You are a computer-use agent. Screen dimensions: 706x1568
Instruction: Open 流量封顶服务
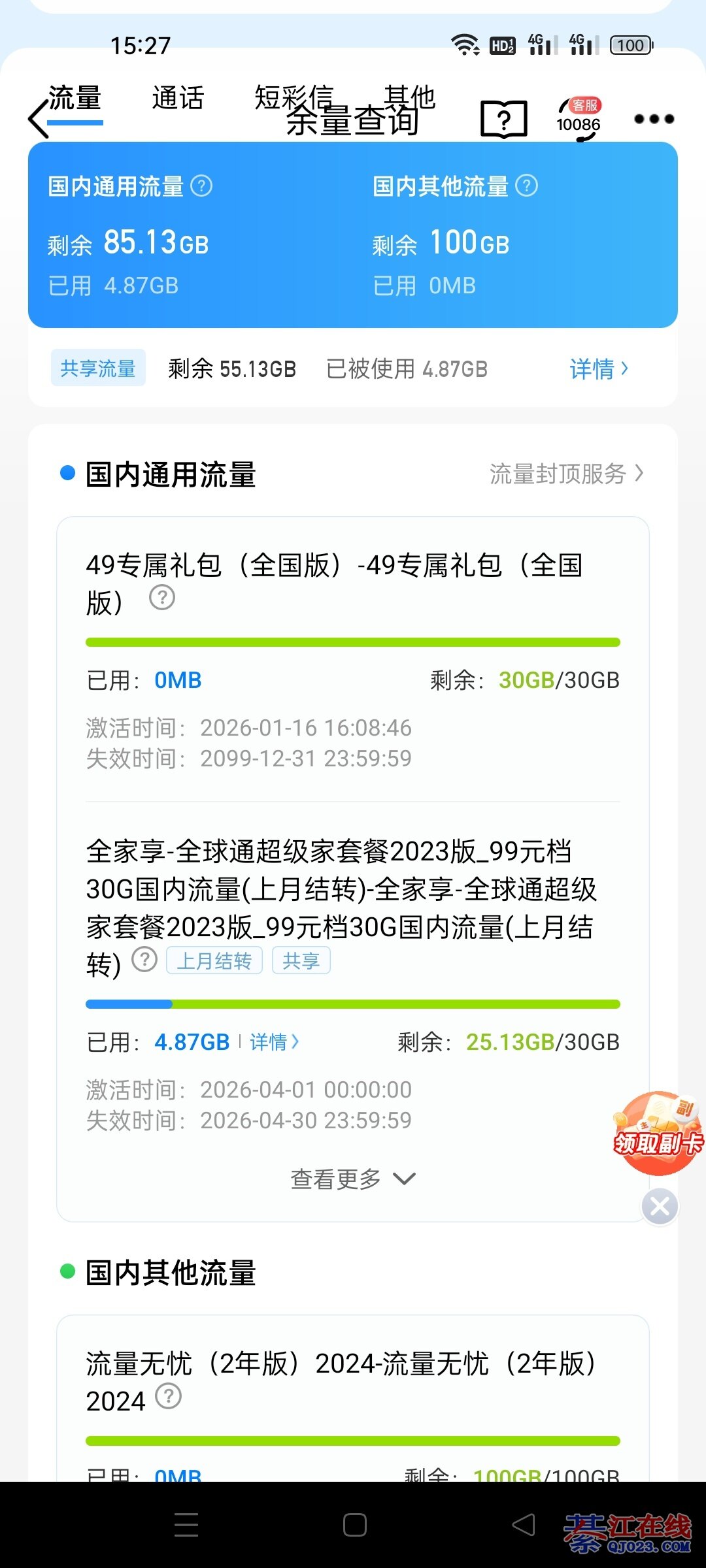pyautogui.click(x=566, y=474)
